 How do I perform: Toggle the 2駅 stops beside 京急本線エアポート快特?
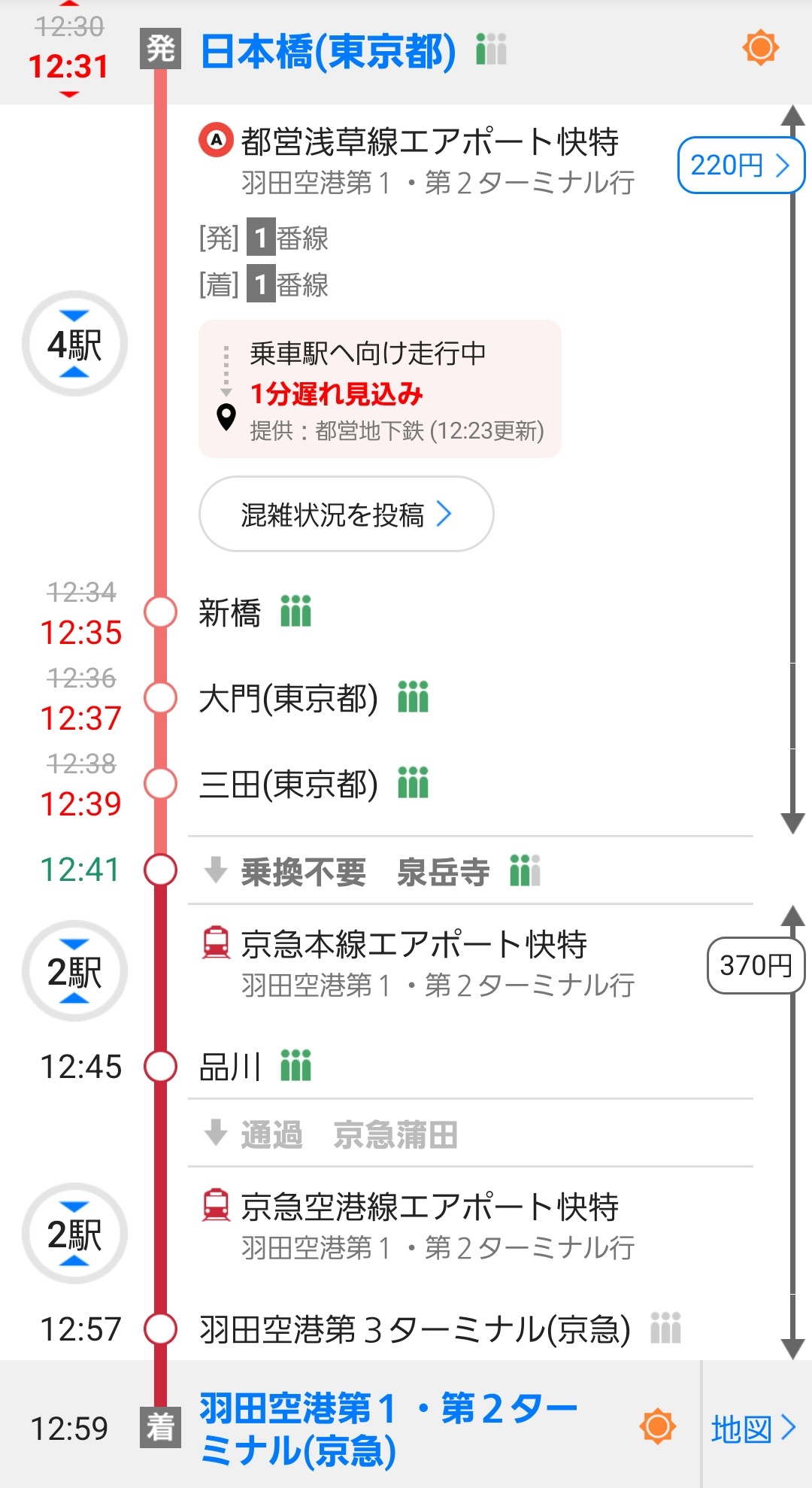[x=74, y=971]
